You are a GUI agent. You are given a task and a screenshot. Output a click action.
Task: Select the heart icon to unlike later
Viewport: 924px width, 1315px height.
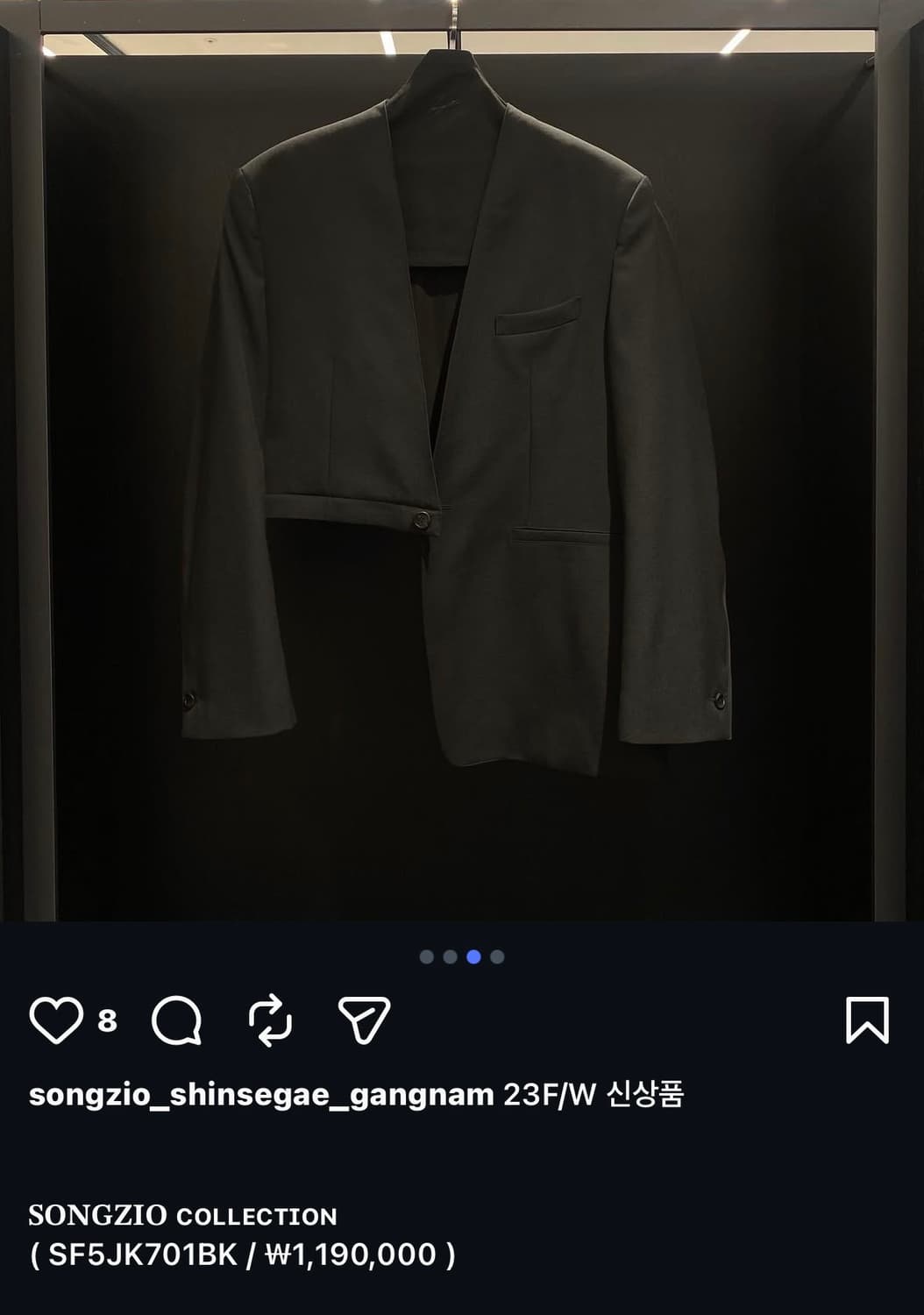pos(56,1020)
